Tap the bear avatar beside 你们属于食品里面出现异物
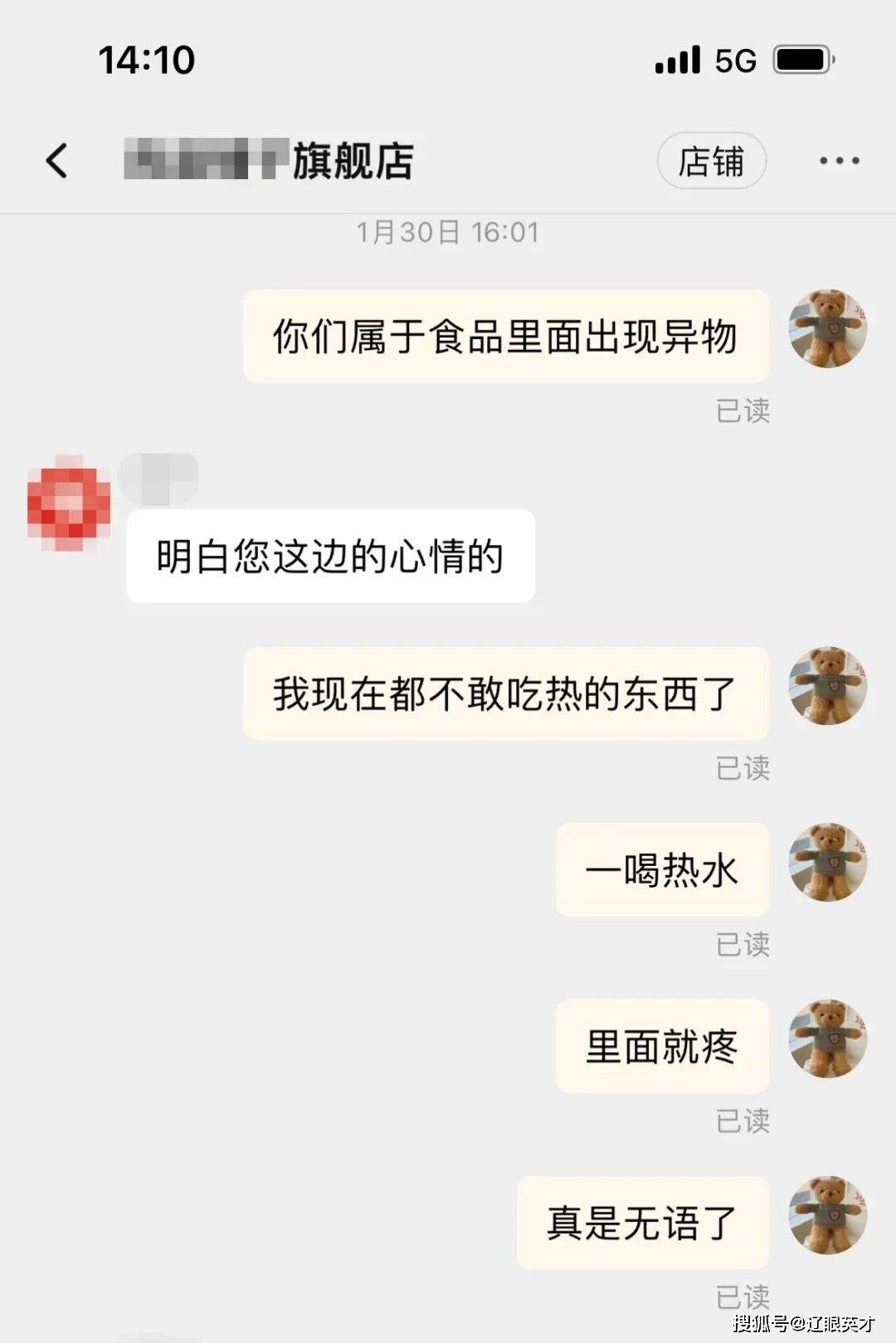The image size is (896, 1343). point(827,329)
